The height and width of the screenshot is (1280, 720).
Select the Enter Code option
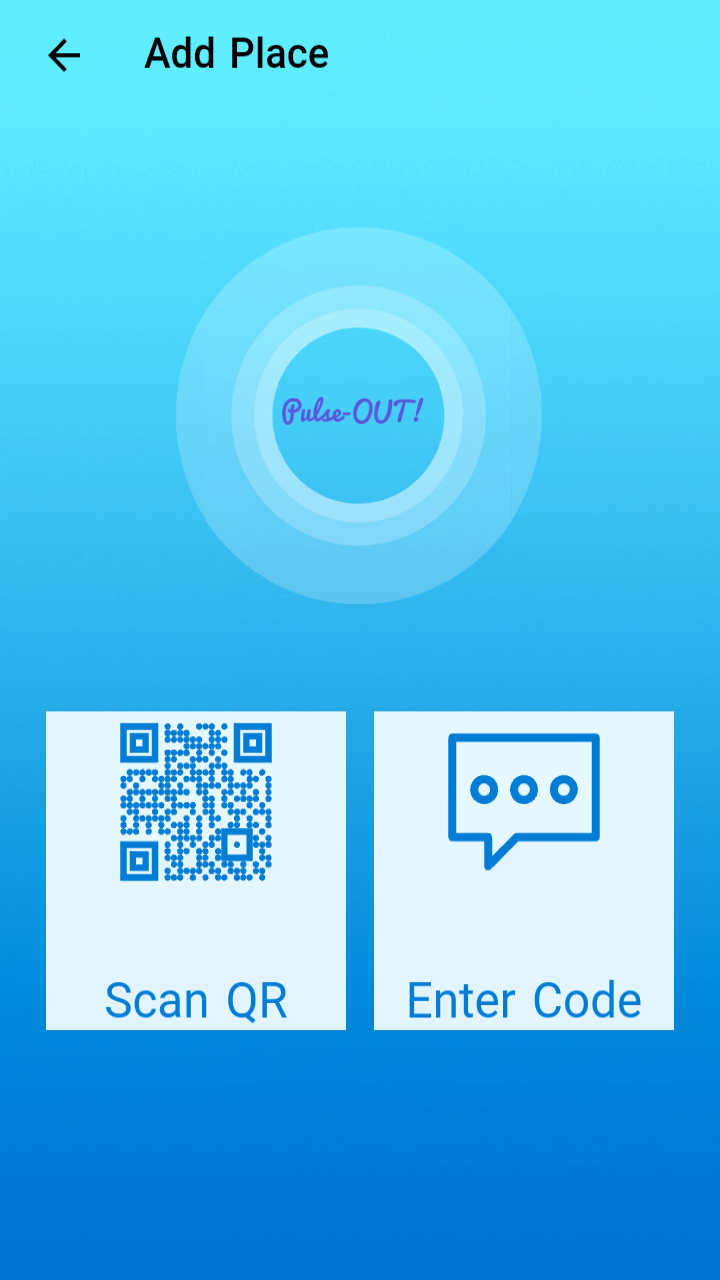pyautogui.click(x=524, y=870)
